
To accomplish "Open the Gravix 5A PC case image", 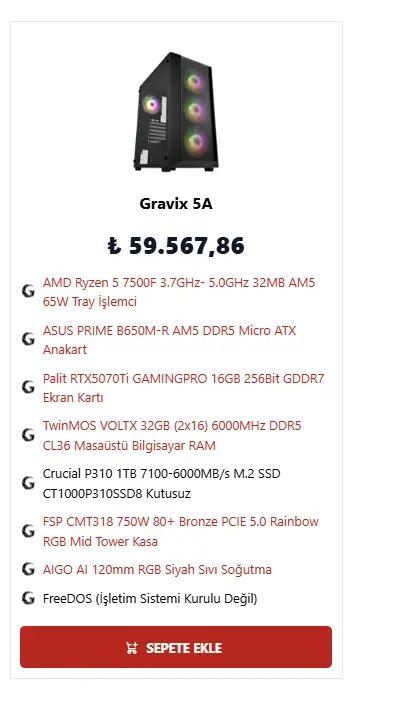I will pyautogui.click(x=176, y=111).
